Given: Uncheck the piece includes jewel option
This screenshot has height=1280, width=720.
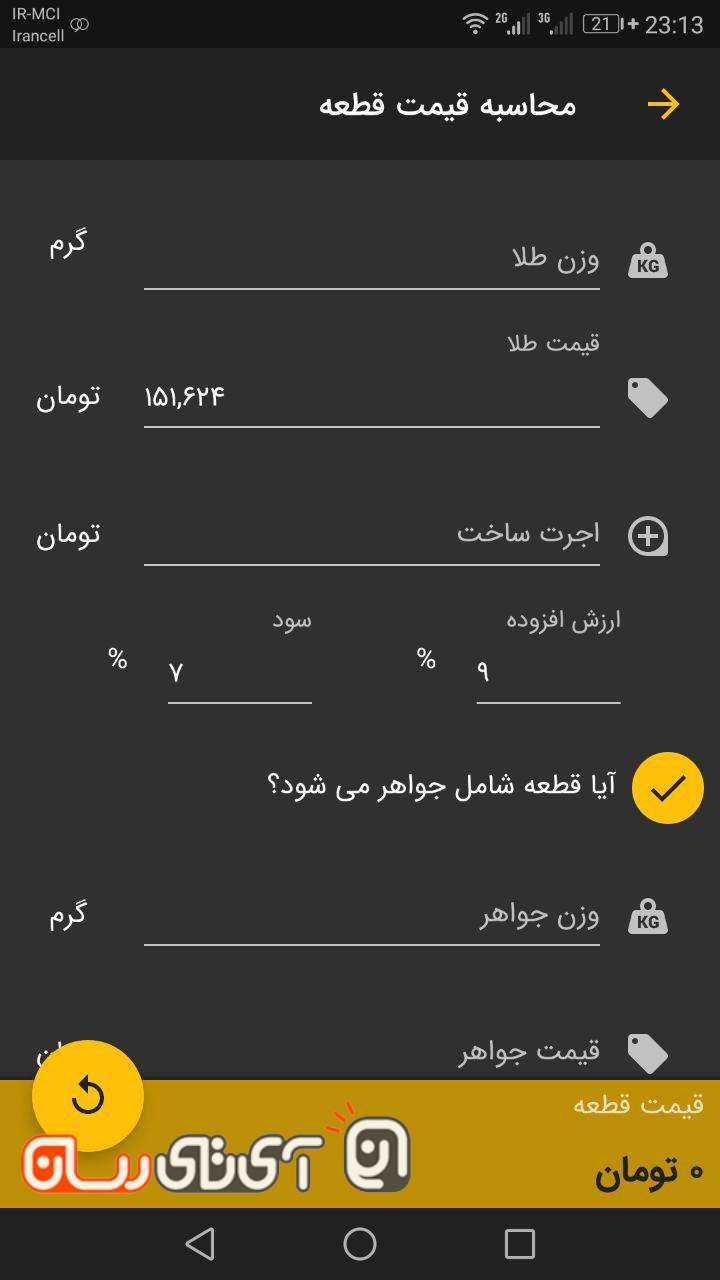Looking at the screenshot, I should click(667, 788).
